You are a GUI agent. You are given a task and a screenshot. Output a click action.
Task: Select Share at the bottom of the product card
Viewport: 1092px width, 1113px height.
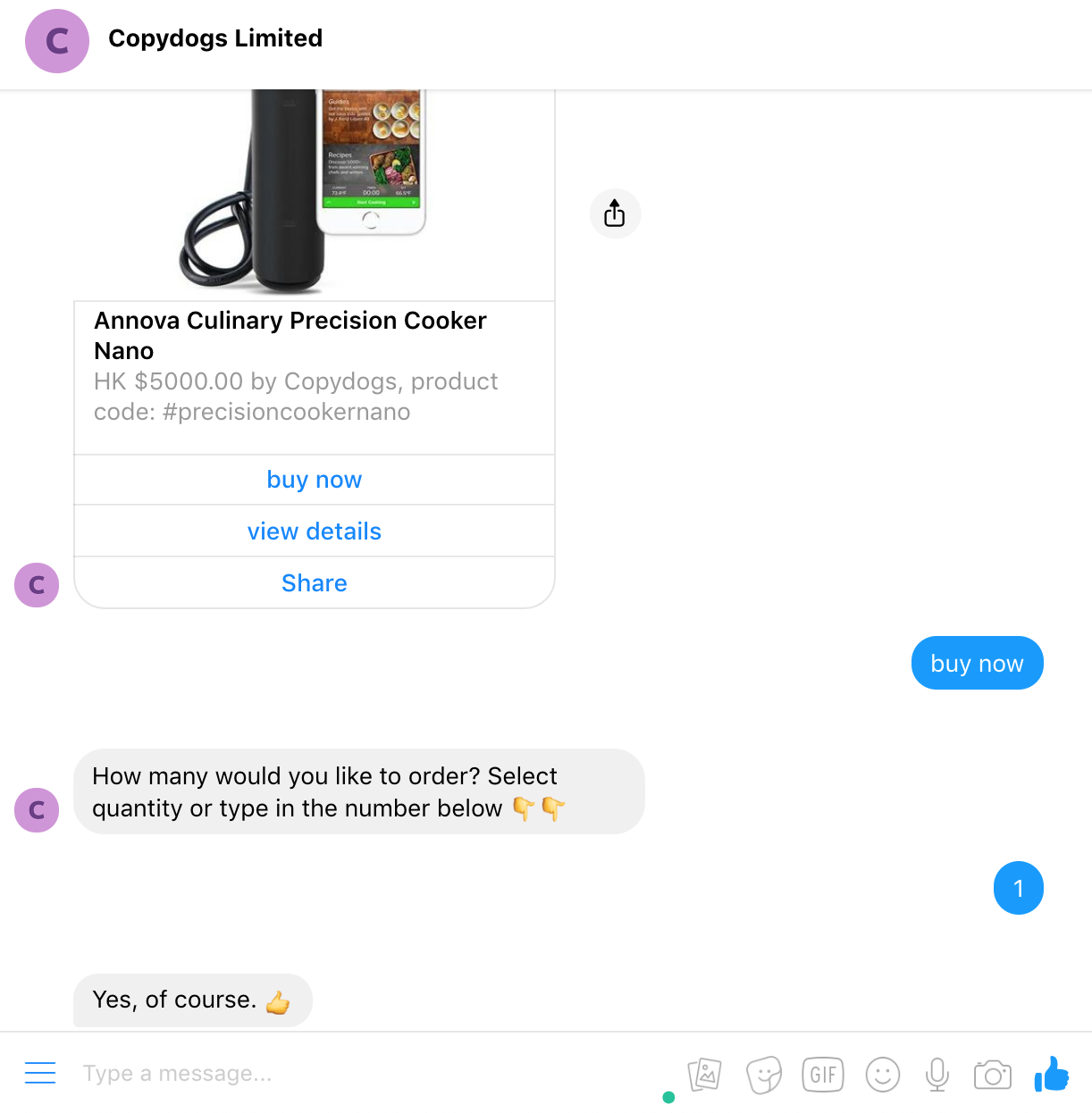coord(314,583)
